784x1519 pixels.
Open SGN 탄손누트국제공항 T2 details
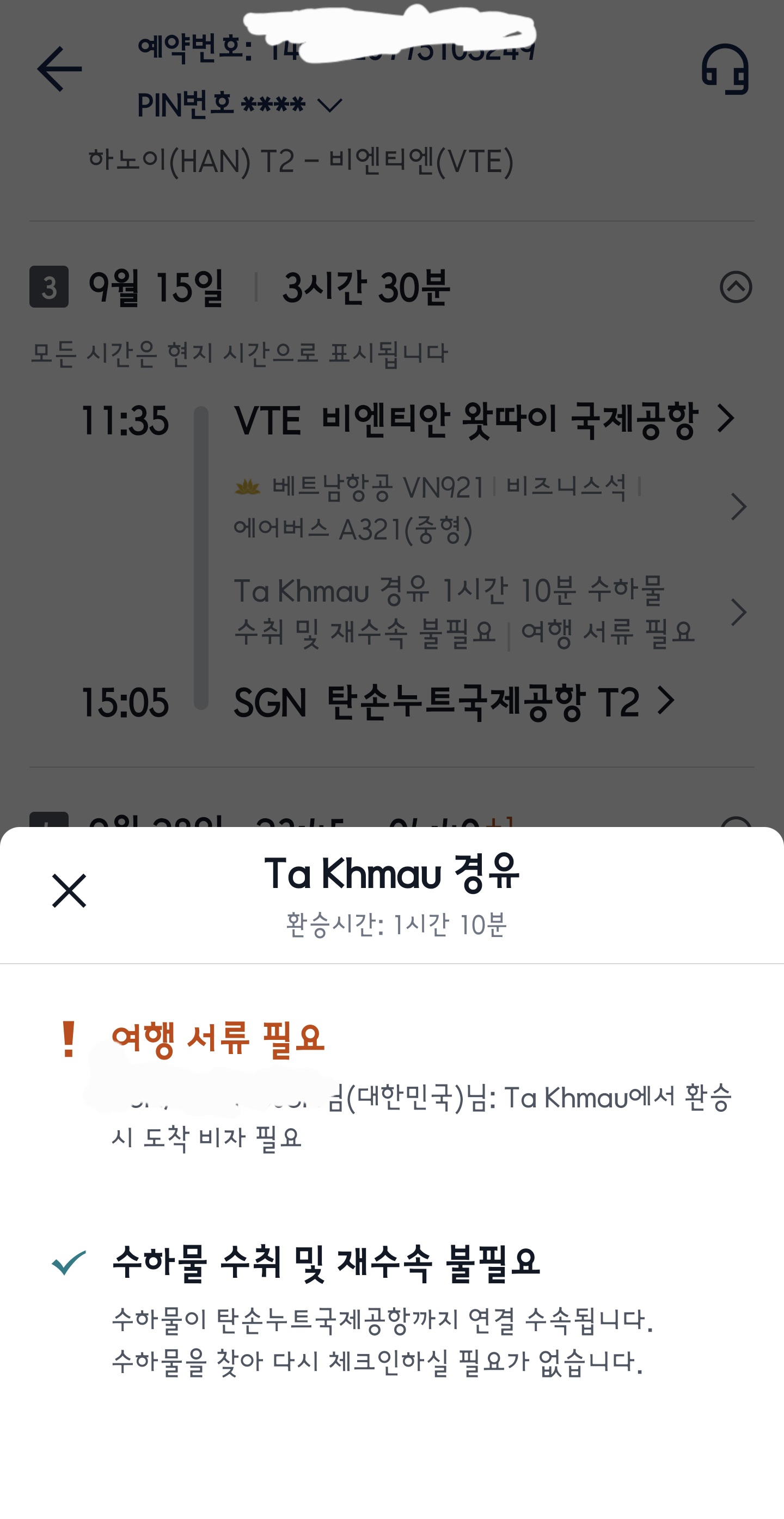pyautogui.click(x=454, y=702)
